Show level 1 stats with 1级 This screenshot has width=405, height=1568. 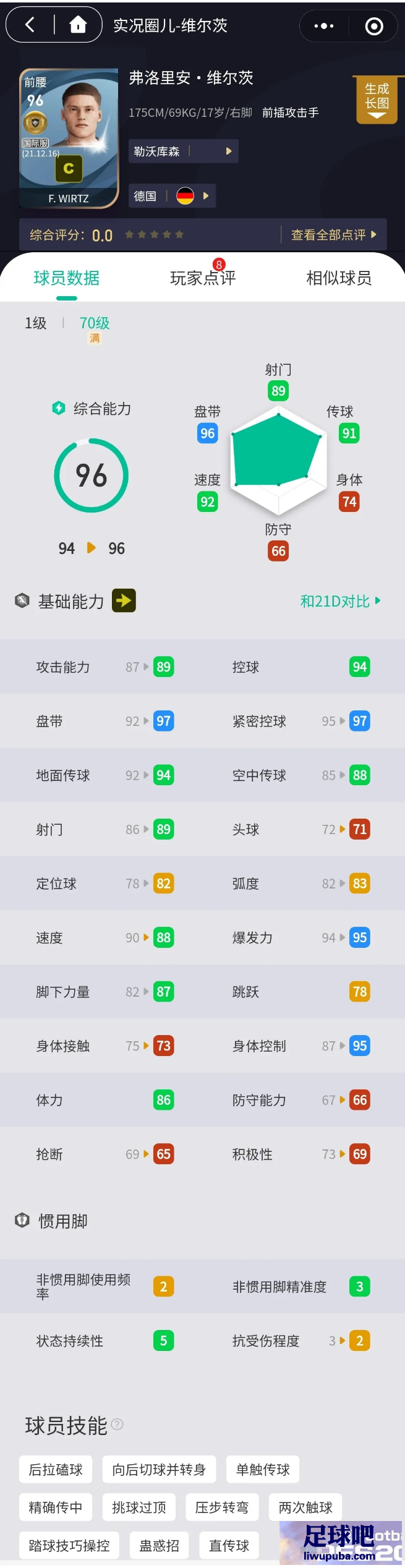click(x=36, y=323)
